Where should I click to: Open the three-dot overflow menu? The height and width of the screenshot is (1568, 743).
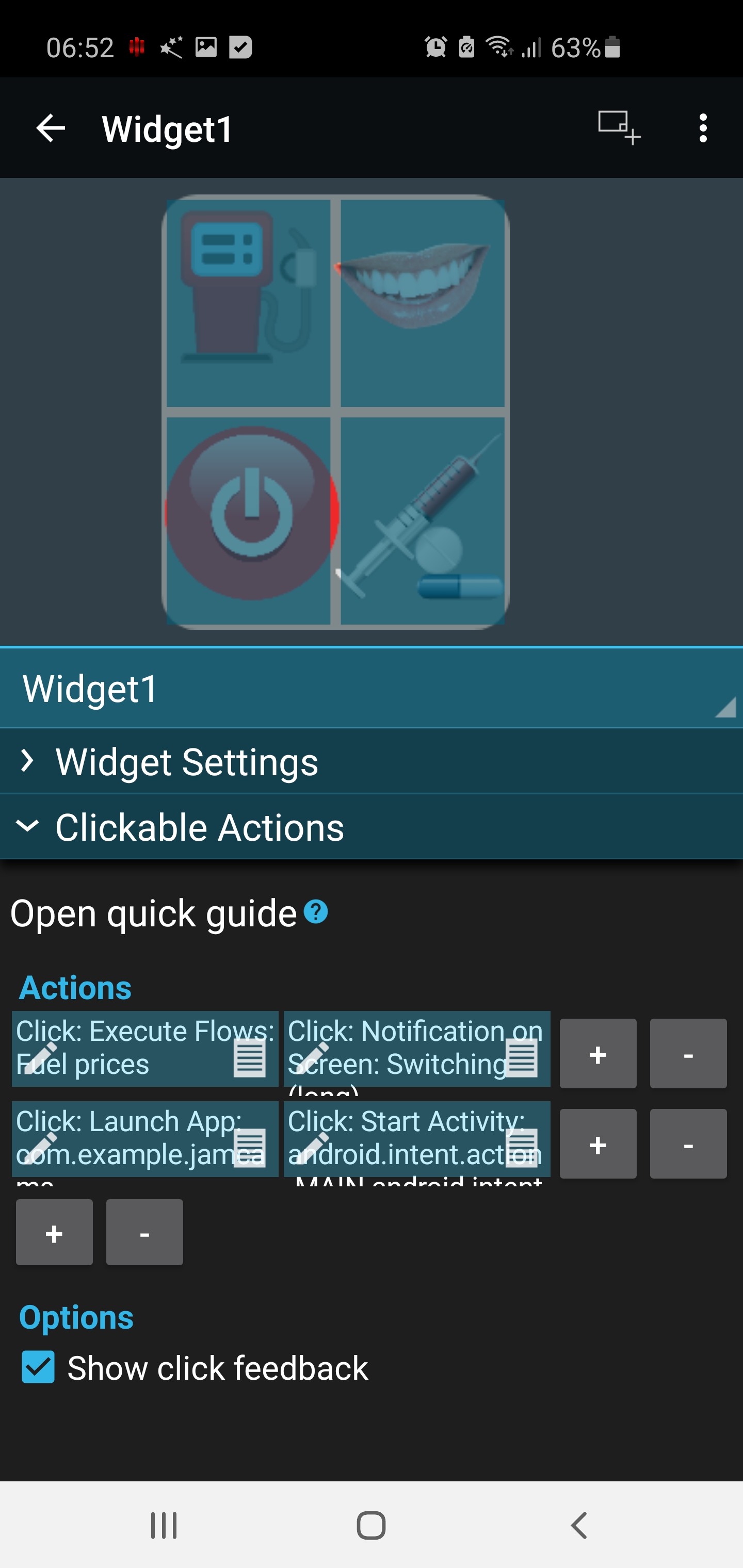[x=703, y=128]
